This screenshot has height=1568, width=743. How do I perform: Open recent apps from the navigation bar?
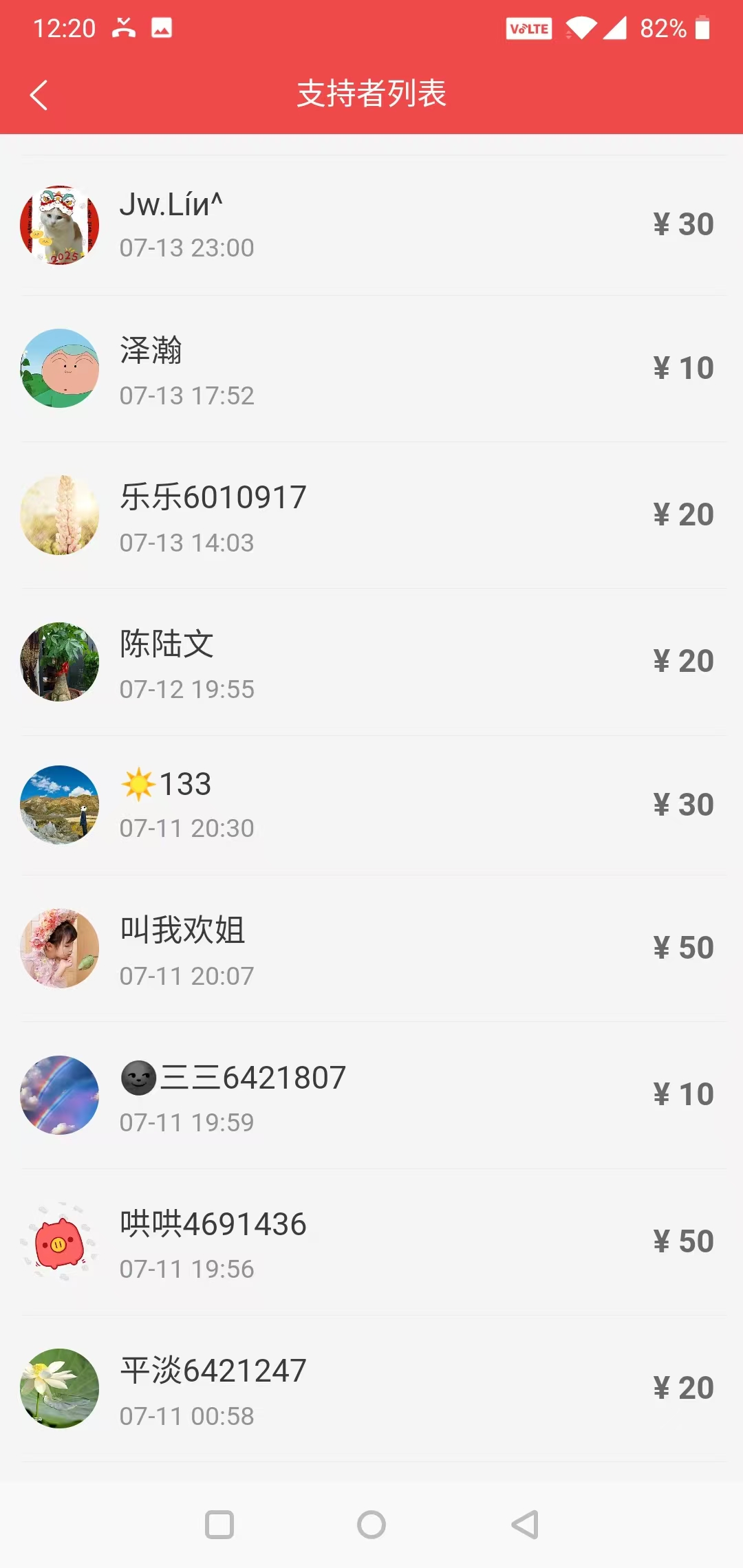[219, 1525]
